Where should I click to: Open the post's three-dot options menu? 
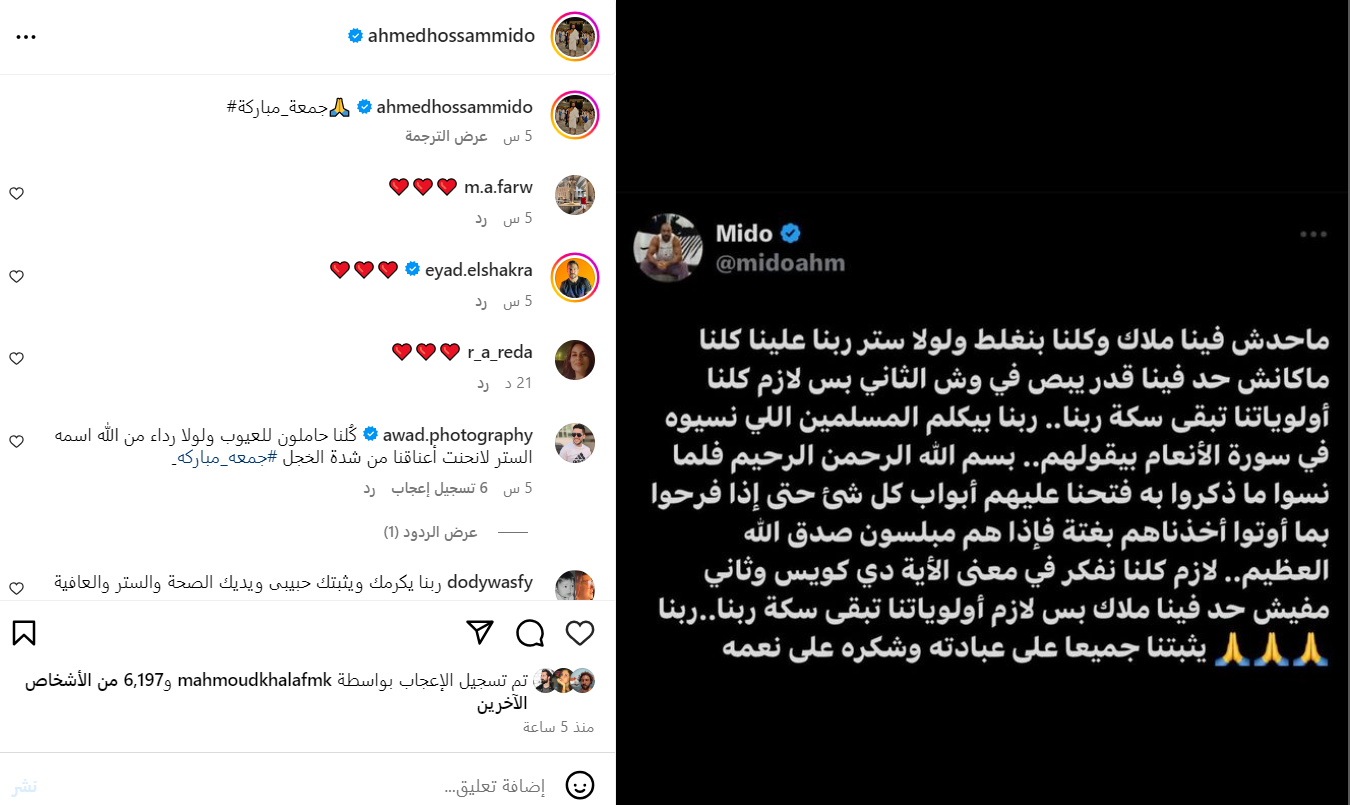pyautogui.click(x=26, y=37)
